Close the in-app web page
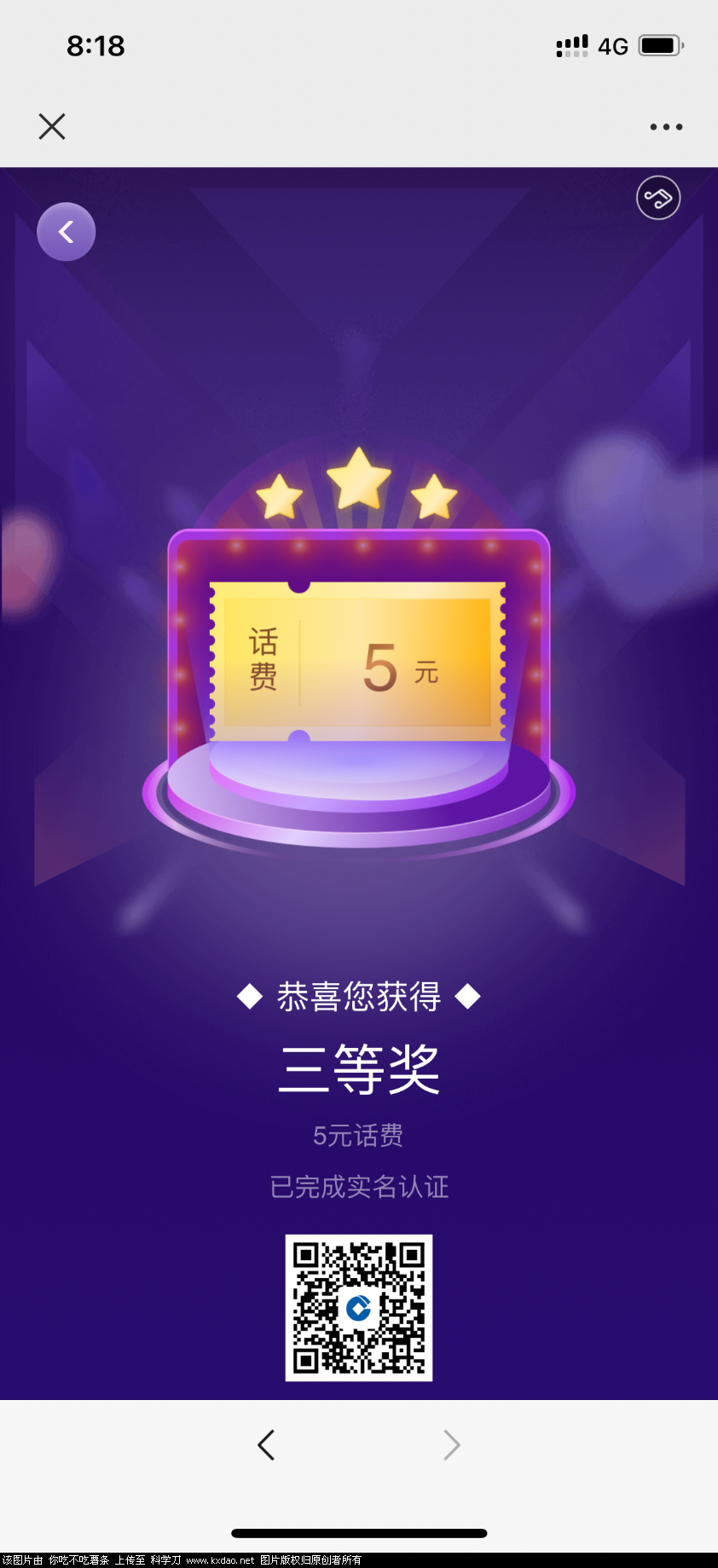 [x=52, y=127]
